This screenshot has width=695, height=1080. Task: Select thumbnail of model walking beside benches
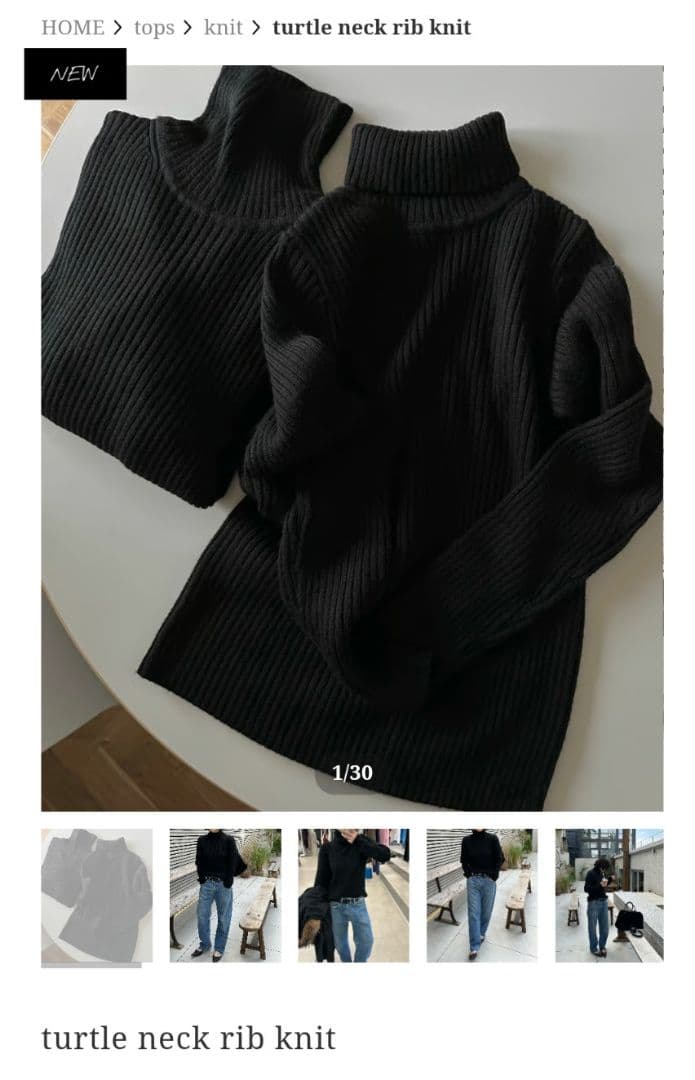click(481, 895)
